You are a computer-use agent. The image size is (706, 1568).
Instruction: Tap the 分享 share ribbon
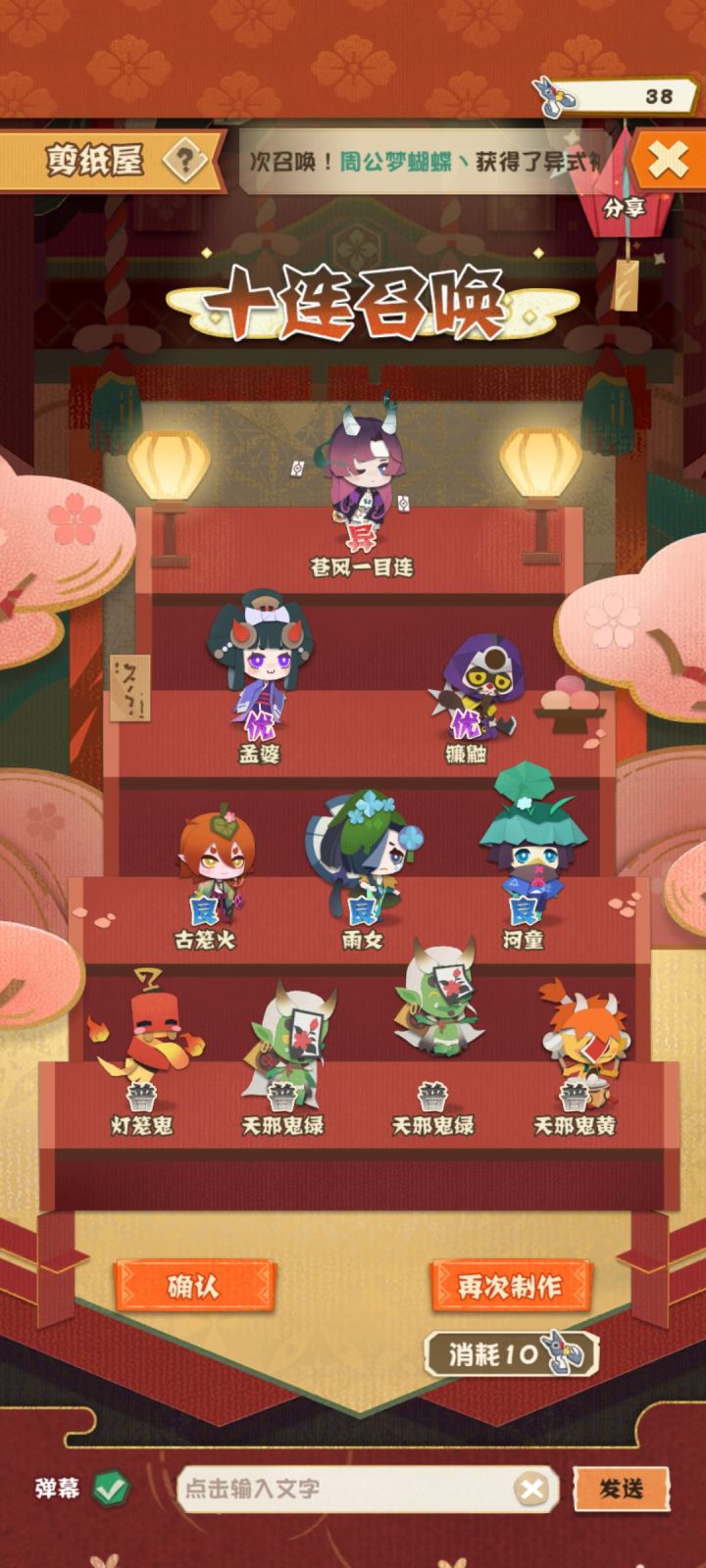pyautogui.click(x=627, y=207)
